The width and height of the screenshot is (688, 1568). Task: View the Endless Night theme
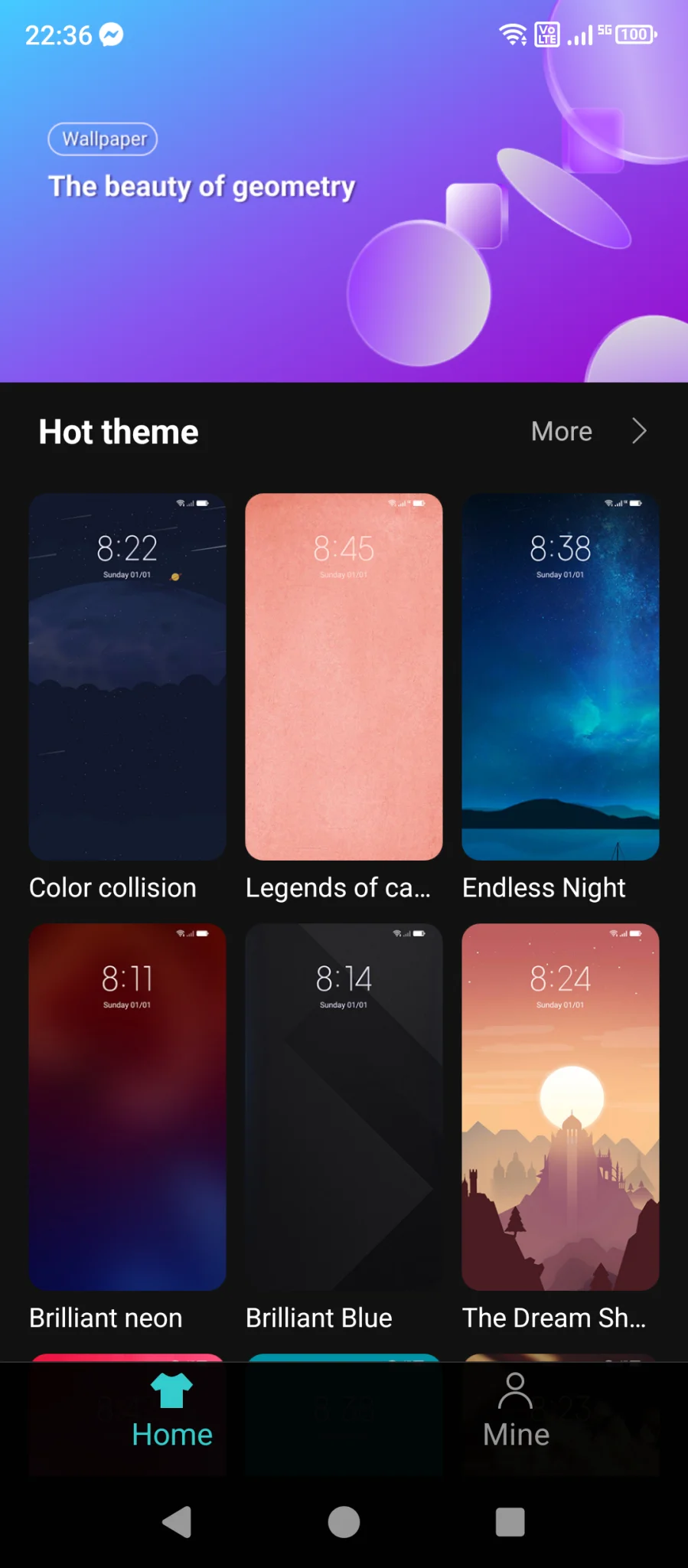click(560, 677)
